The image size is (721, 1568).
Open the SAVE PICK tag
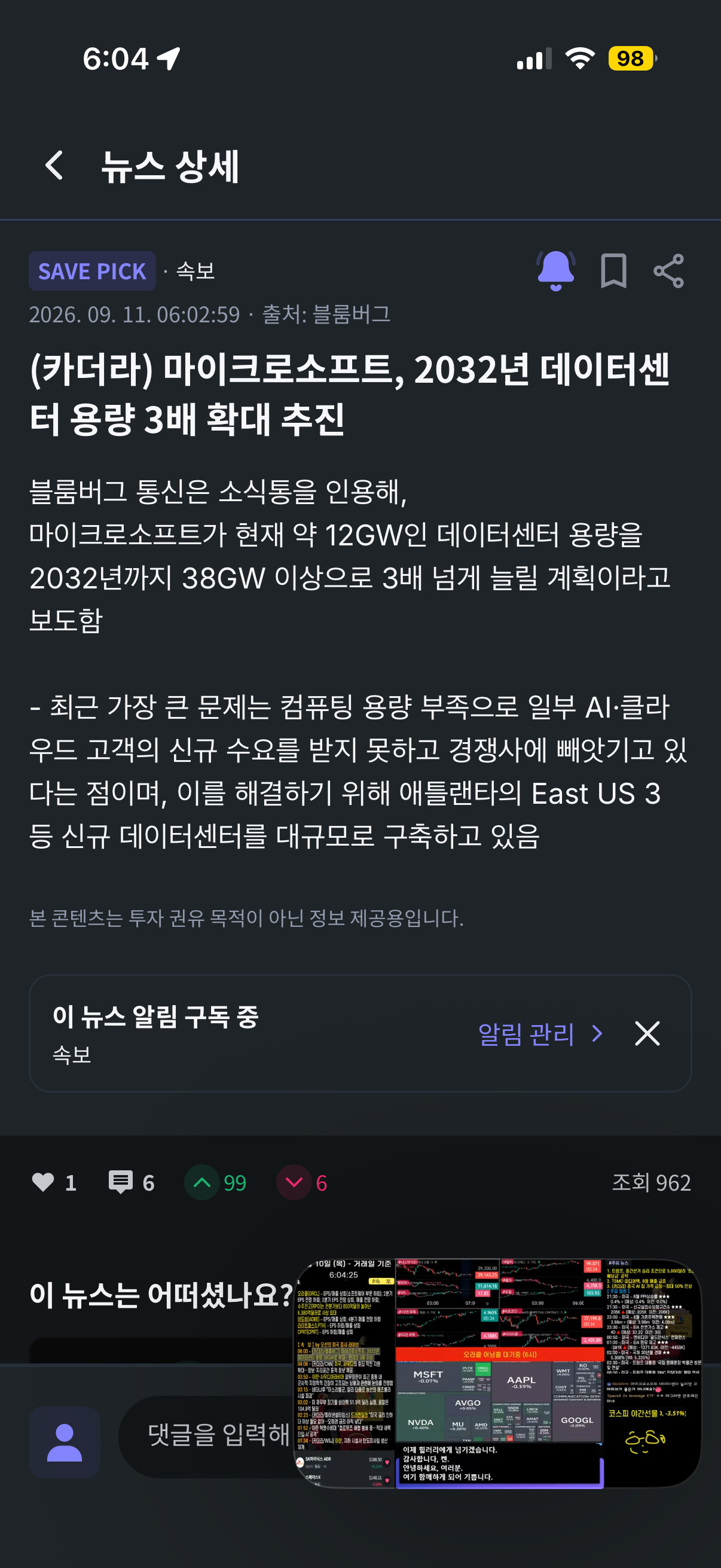point(93,271)
